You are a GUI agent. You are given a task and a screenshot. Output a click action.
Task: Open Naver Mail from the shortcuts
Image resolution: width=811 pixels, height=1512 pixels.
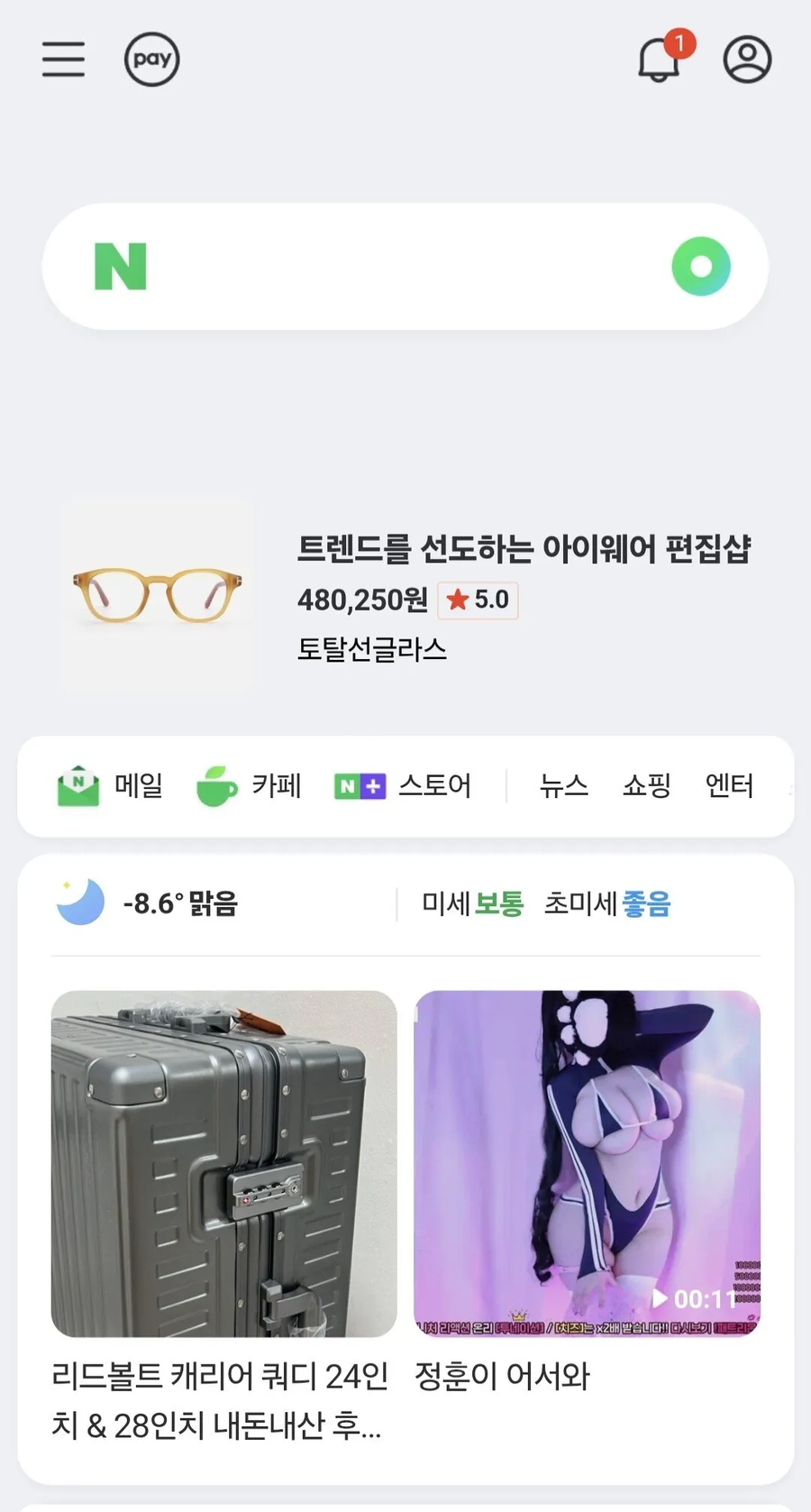[x=110, y=785]
